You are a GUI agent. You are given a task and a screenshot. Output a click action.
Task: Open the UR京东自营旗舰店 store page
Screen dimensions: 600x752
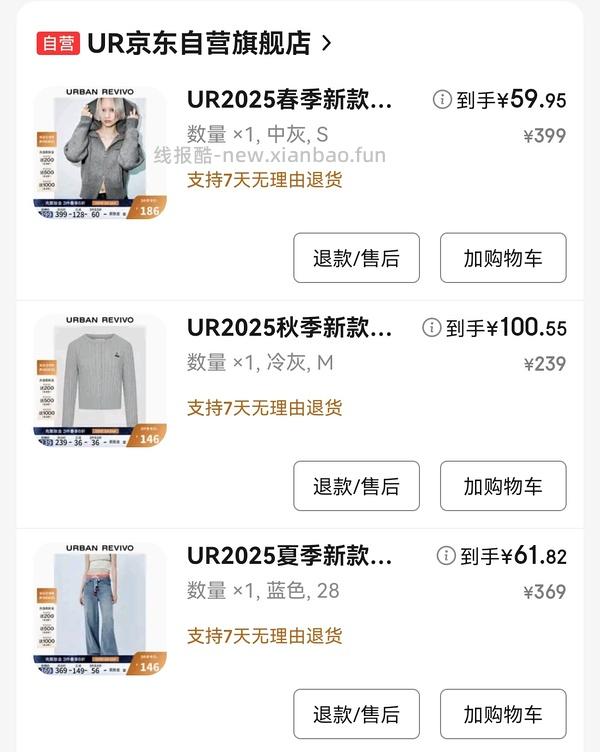[208, 43]
